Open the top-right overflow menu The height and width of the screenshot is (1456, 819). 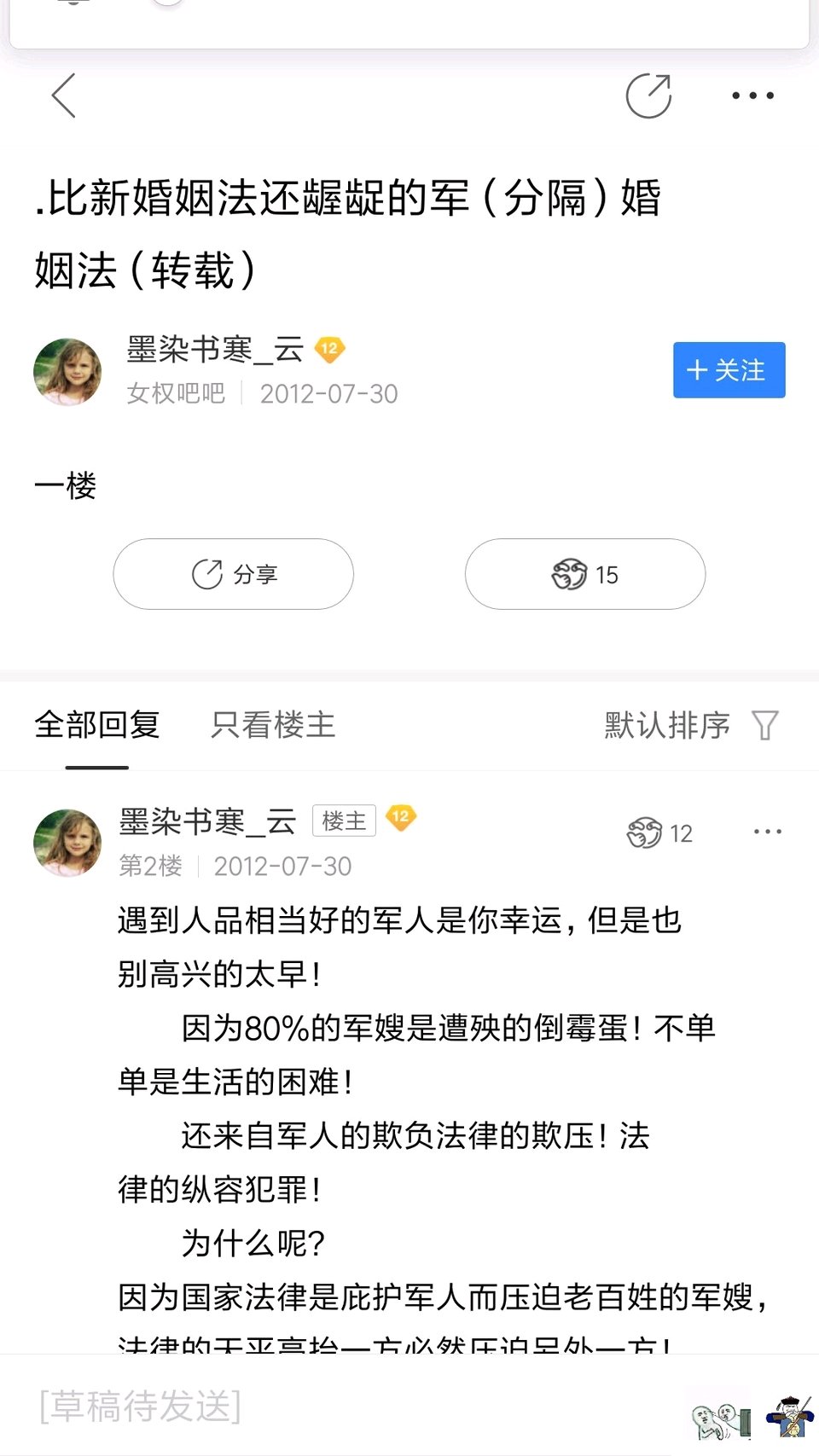(x=752, y=96)
